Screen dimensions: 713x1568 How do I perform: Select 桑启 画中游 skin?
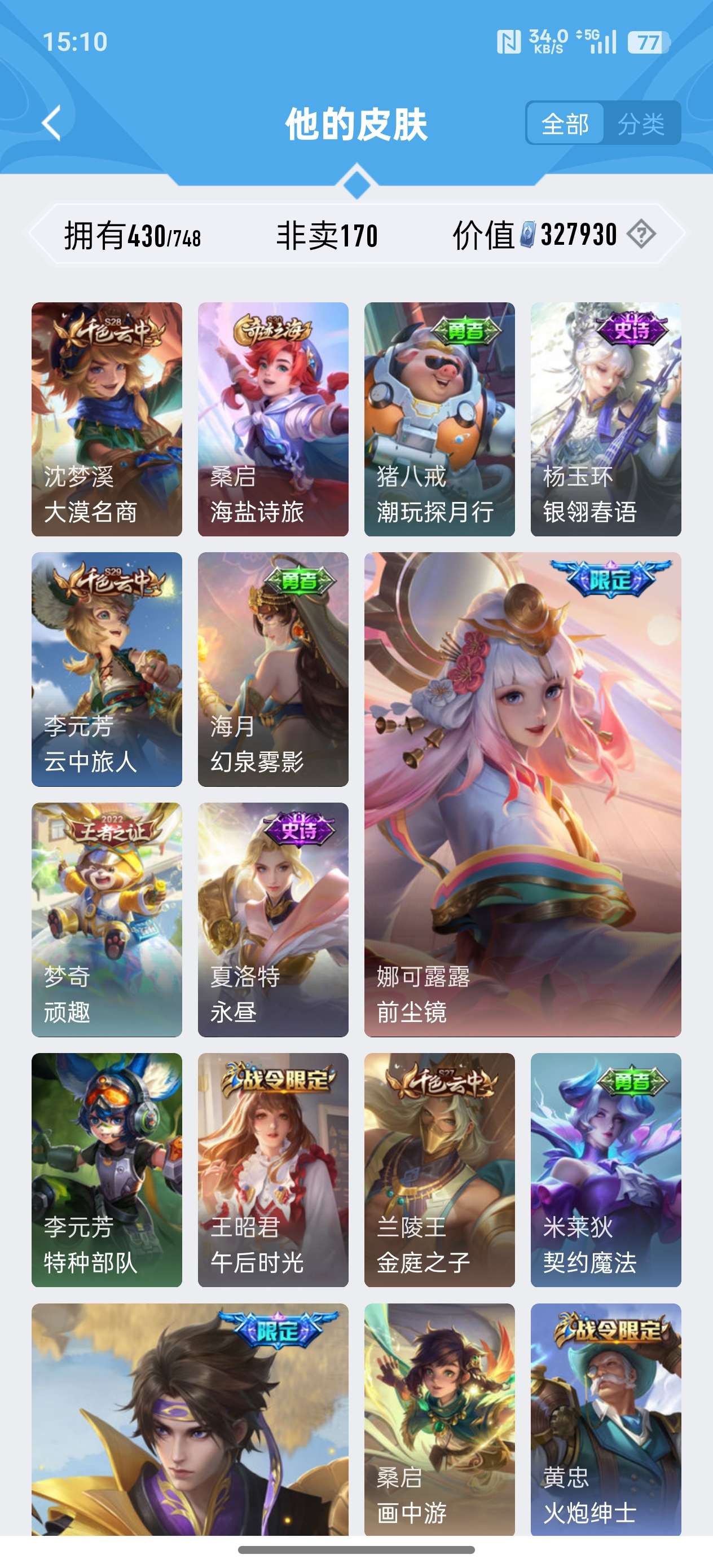pyautogui.click(x=439, y=1420)
